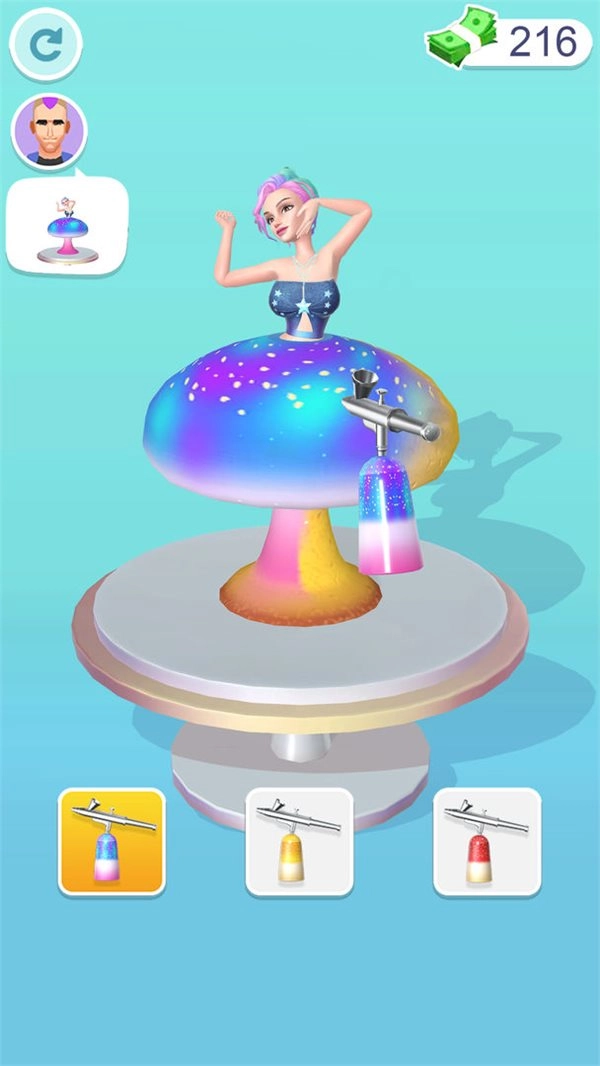The height and width of the screenshot is (1066, 600).
Task: Choose the yellow airbrush paint
Action: click(299, 841)
